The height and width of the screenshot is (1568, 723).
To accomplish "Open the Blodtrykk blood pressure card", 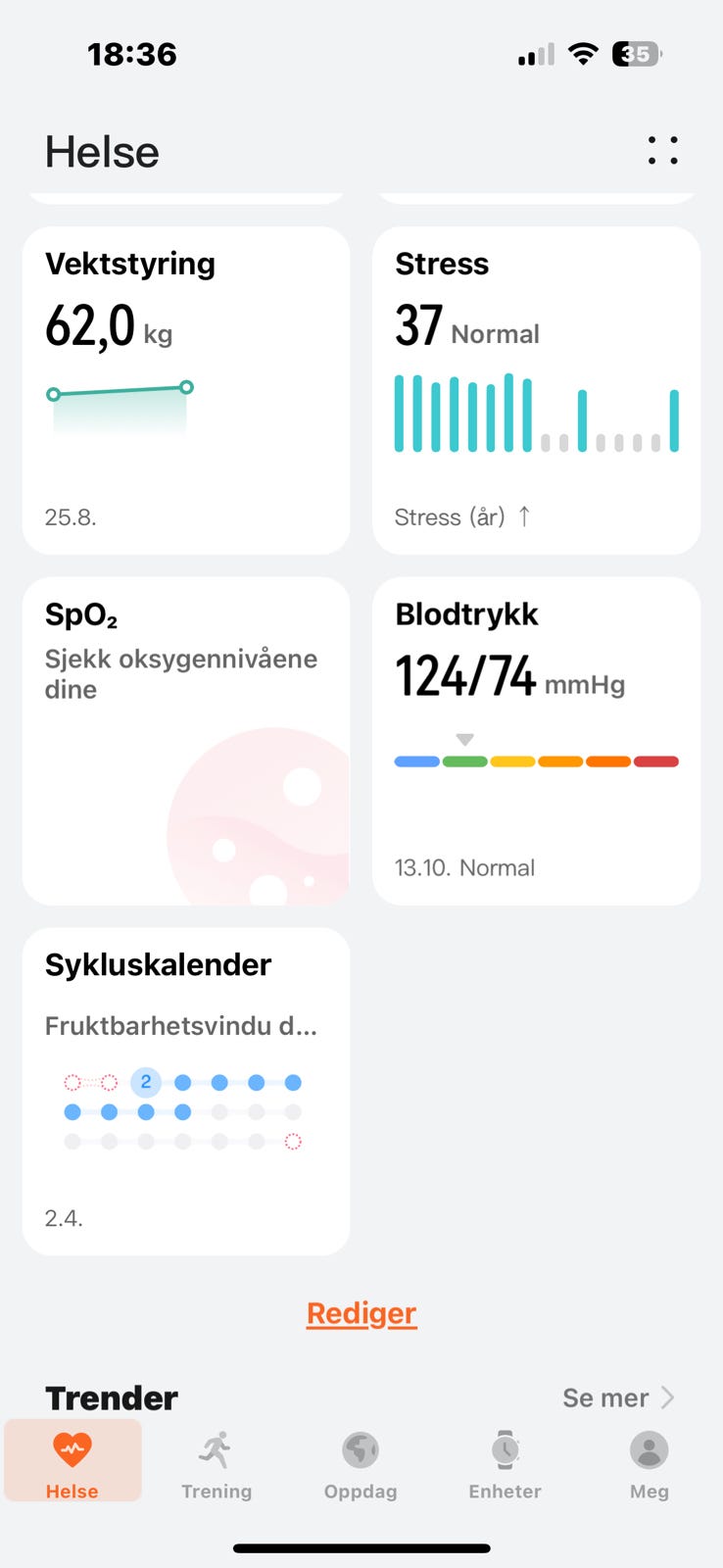I will (x=536, y=741).
